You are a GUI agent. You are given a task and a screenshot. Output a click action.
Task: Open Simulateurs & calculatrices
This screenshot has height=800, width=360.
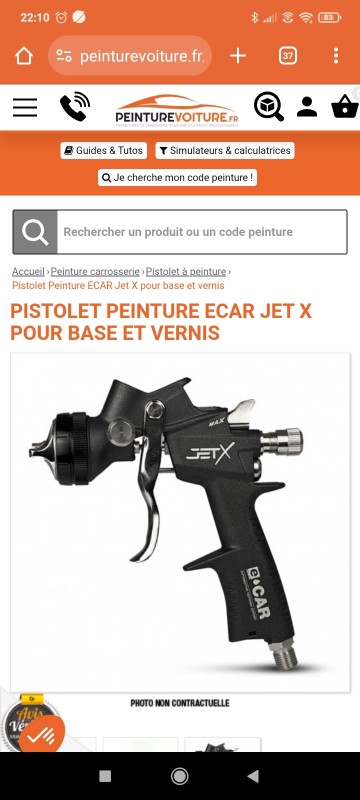tap(225, 151)
